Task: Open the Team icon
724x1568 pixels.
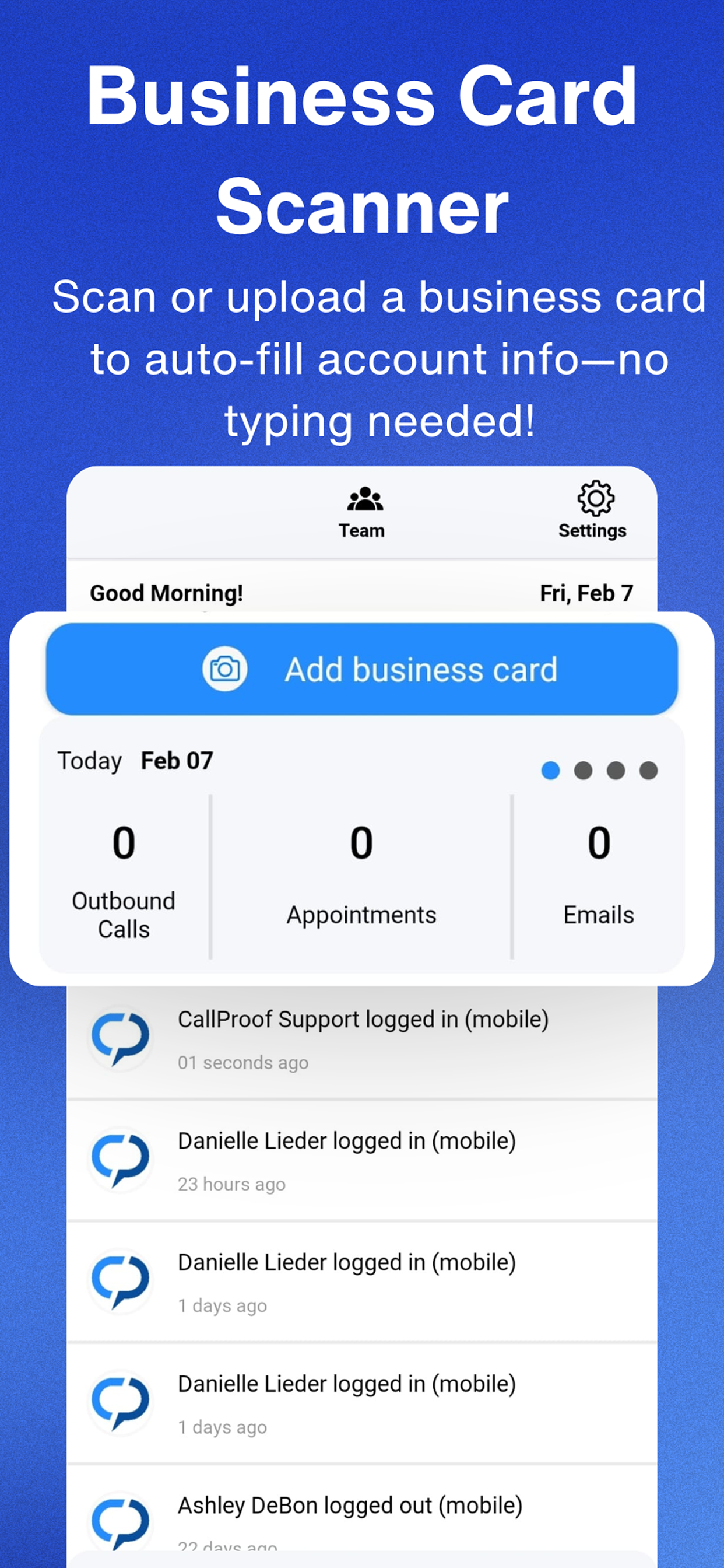Action: [362, 501]
